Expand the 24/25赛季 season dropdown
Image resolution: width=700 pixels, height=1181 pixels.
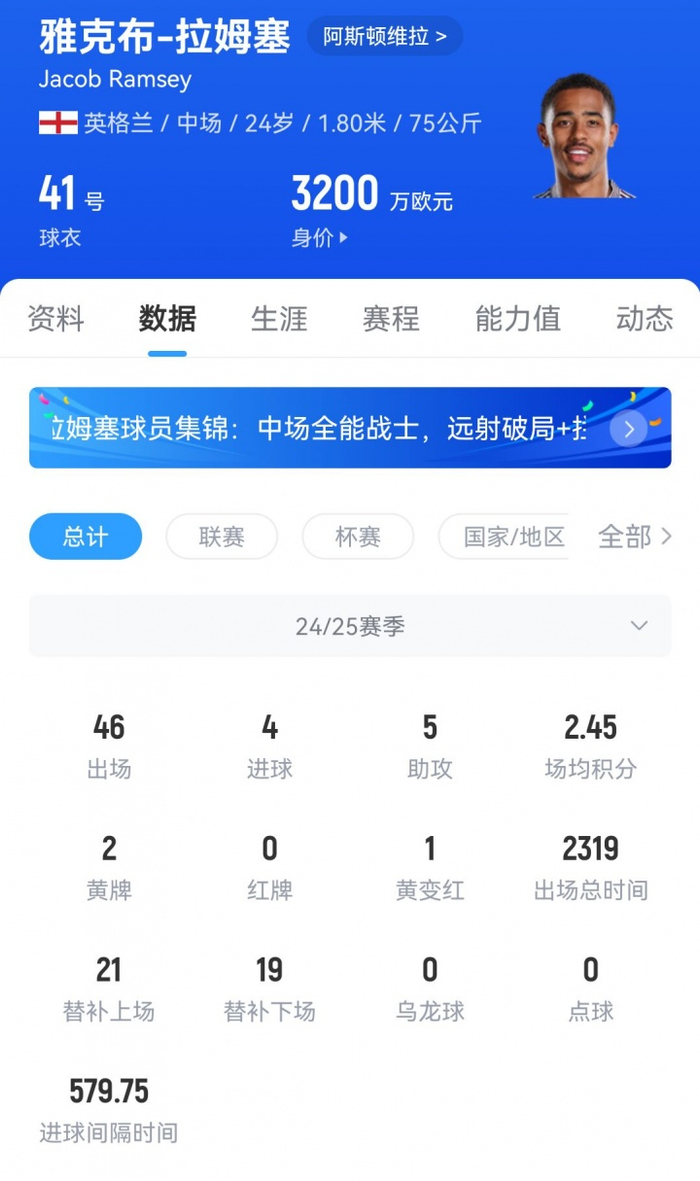pyautogui.click(x=350, y=626)
